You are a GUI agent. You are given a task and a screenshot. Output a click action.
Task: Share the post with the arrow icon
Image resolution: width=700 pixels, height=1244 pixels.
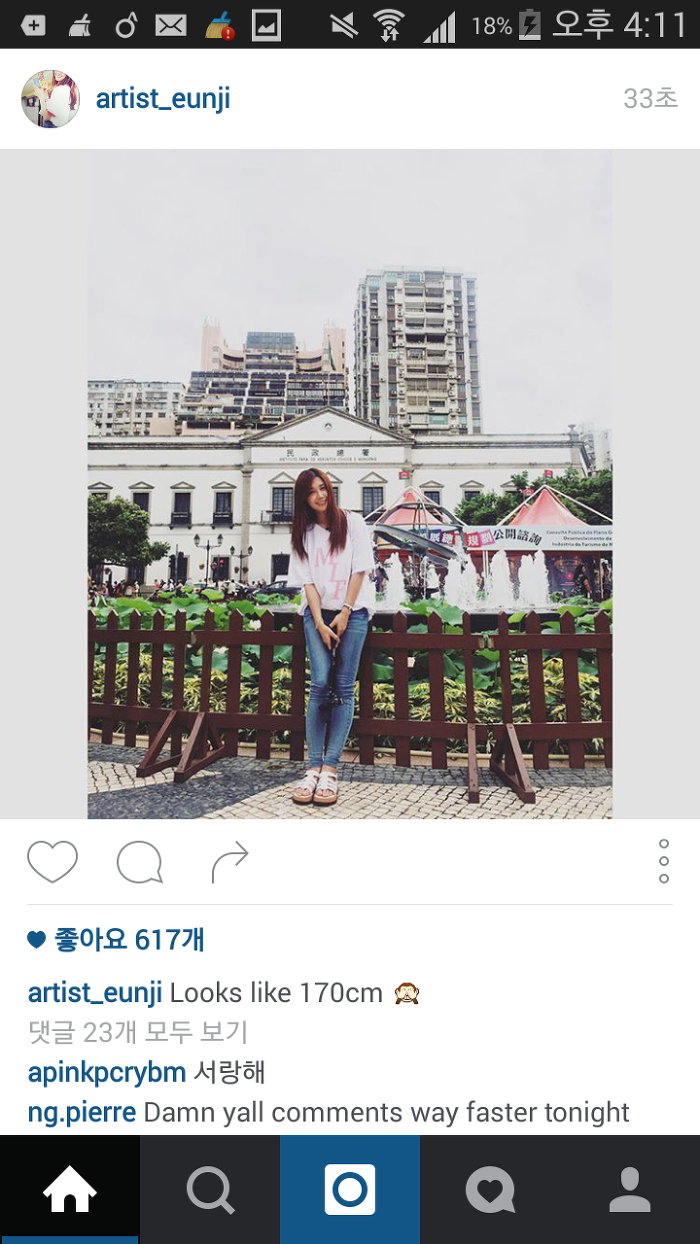(x=230, y=862)
